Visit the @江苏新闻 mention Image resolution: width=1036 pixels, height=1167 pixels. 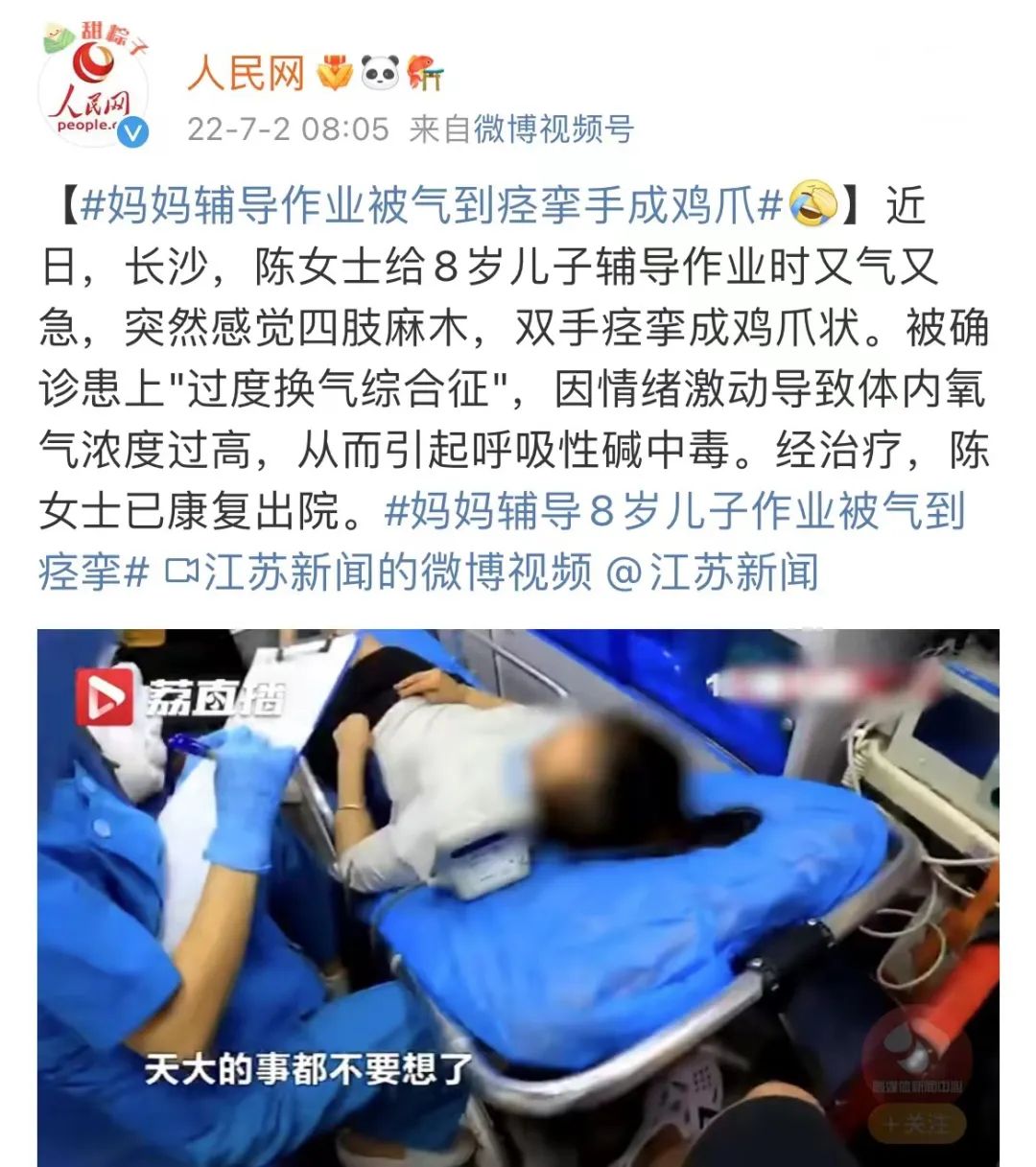pyautogui.click(x=713, y=572)
